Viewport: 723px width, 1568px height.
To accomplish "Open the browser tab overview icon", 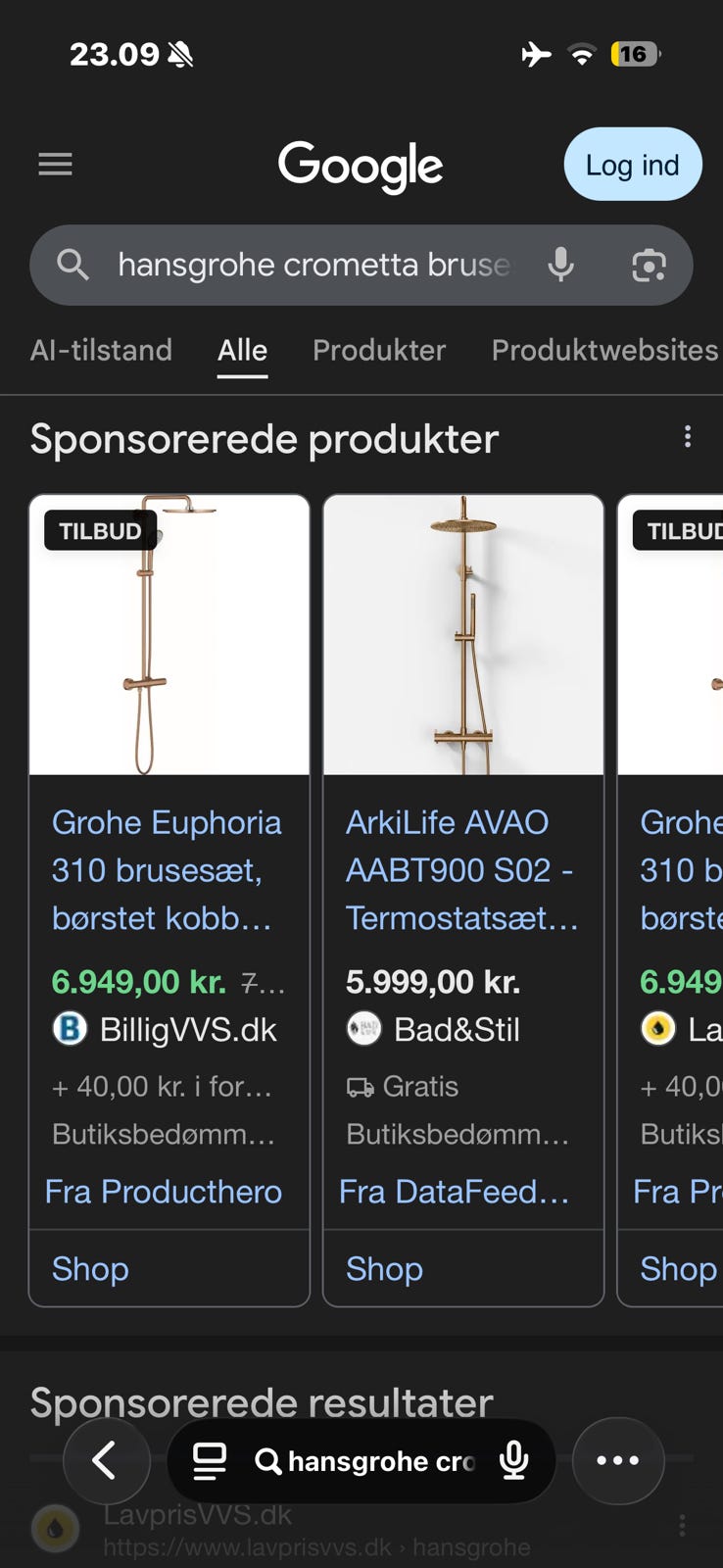I will [x=209, y=1461].
